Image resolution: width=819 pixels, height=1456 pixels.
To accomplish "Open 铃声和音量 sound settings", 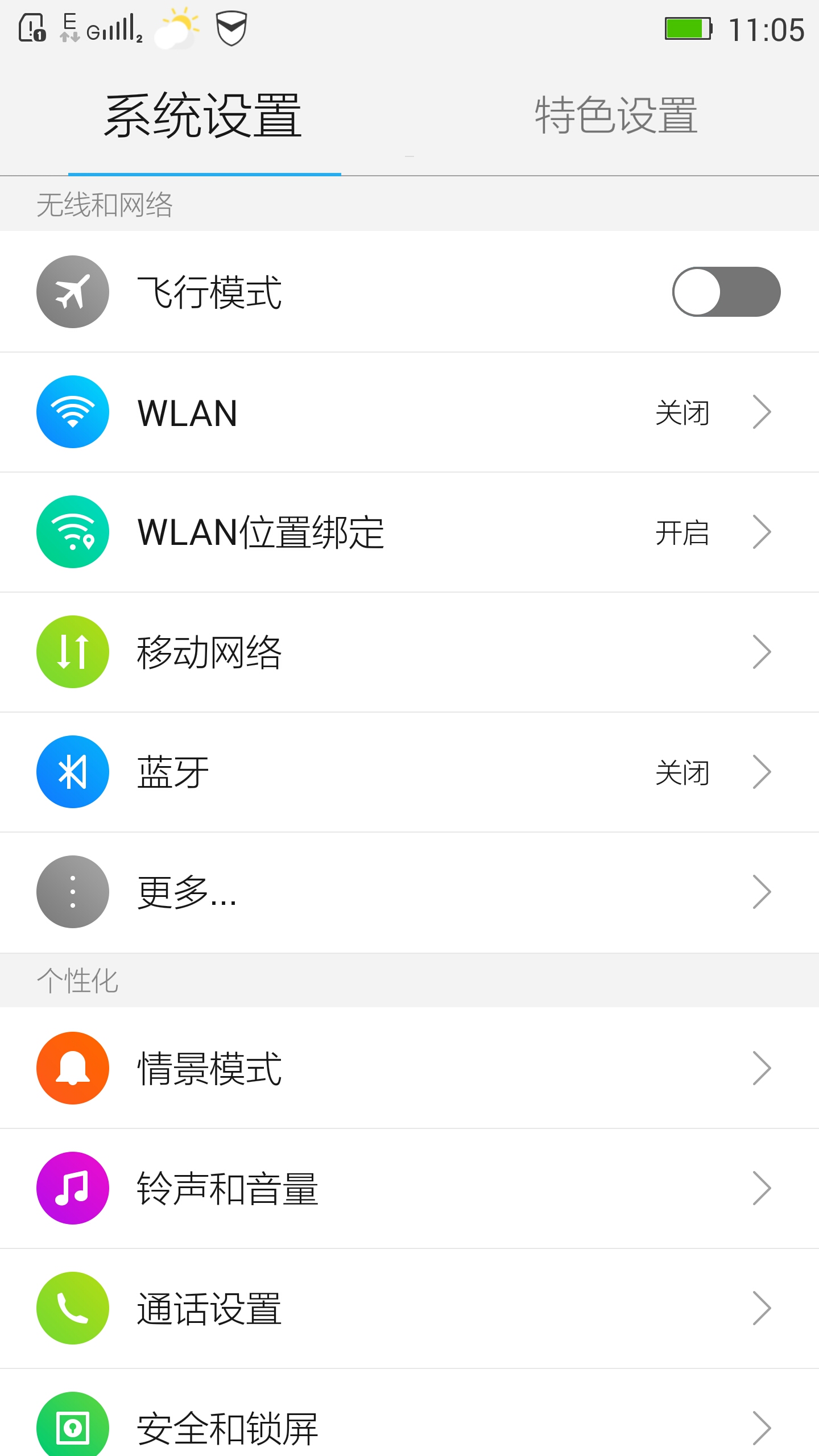I will point(409,1189).
